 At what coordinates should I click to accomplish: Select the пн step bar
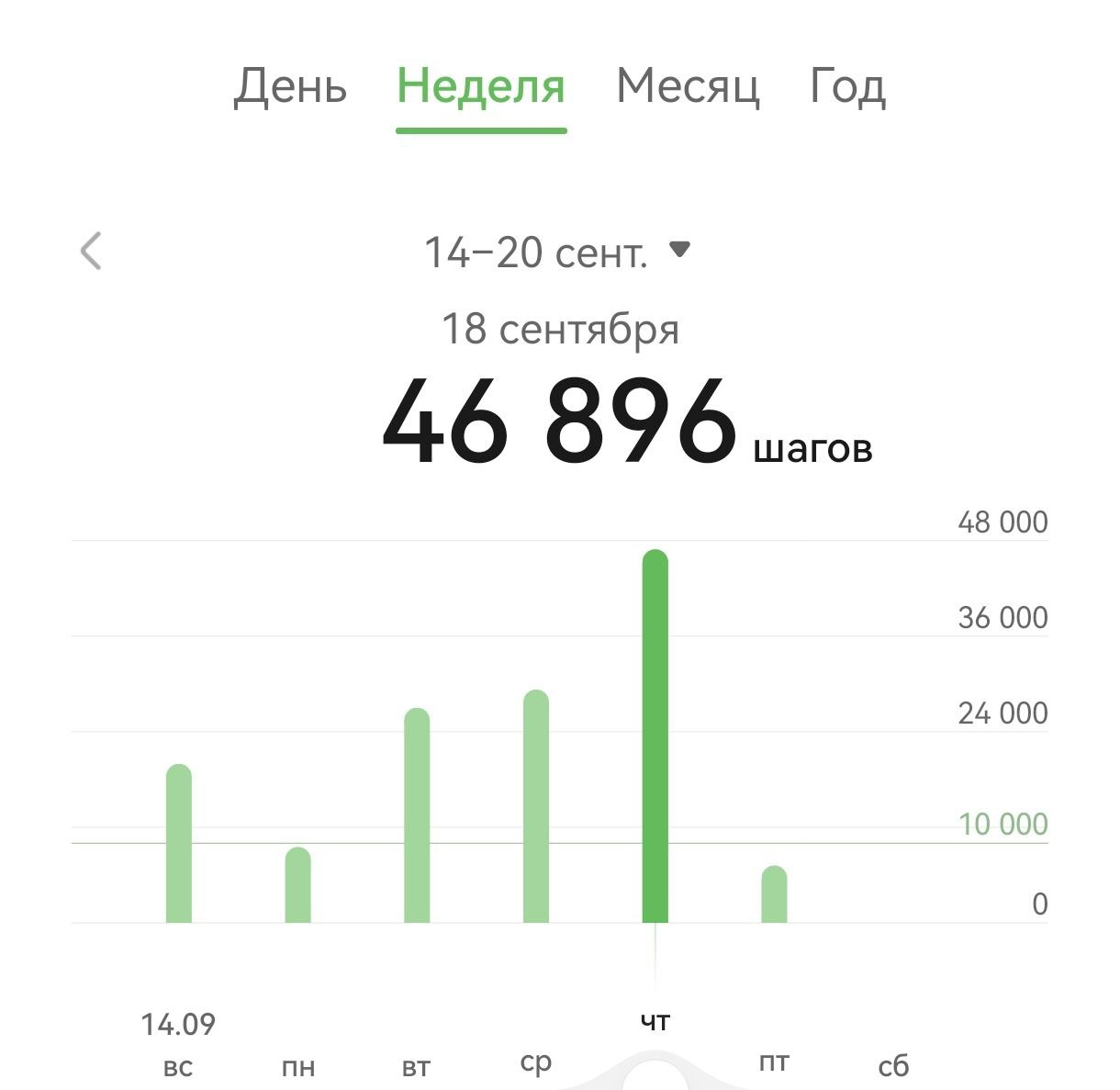[x=297, y=885]
